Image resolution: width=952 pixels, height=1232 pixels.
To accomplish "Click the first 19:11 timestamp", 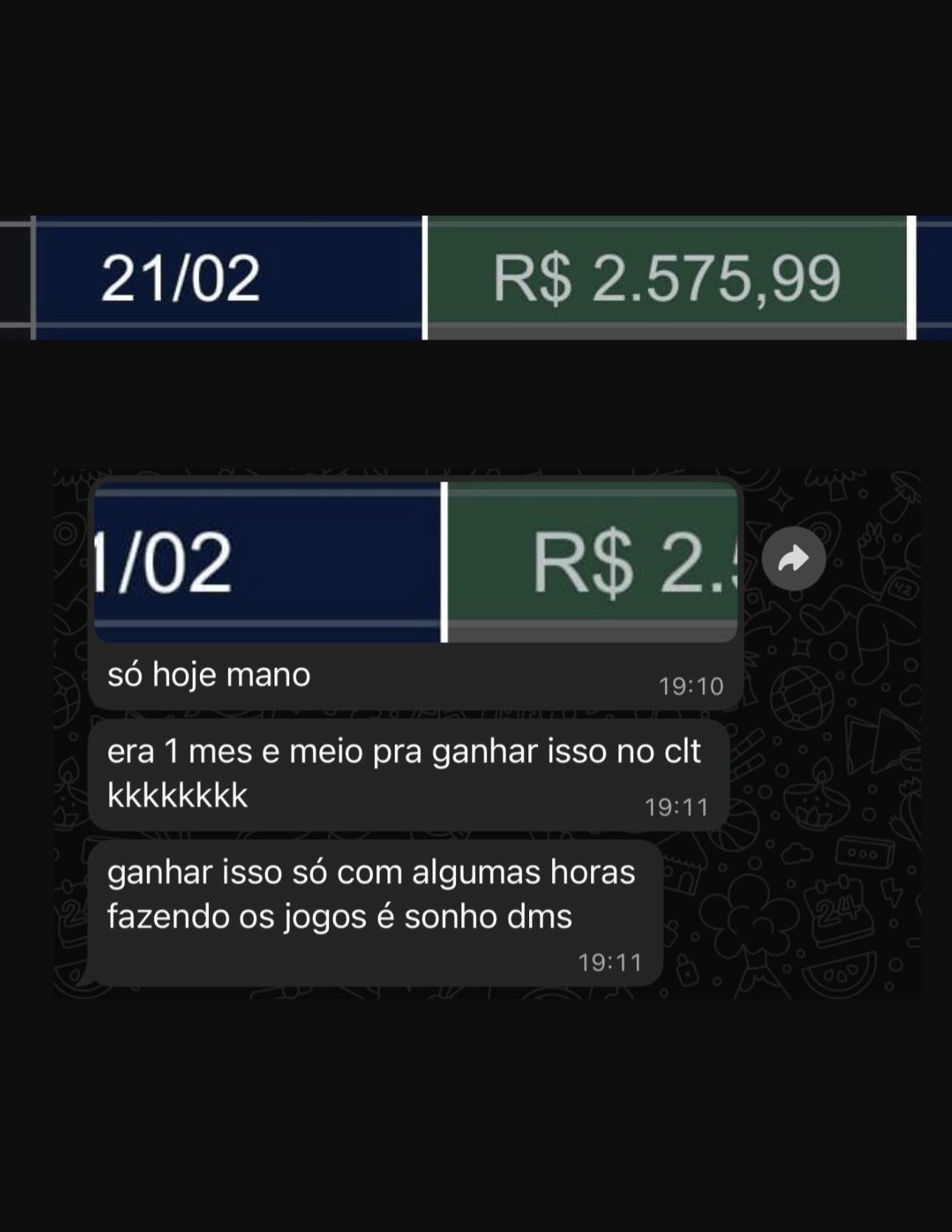I will [677, 807].
